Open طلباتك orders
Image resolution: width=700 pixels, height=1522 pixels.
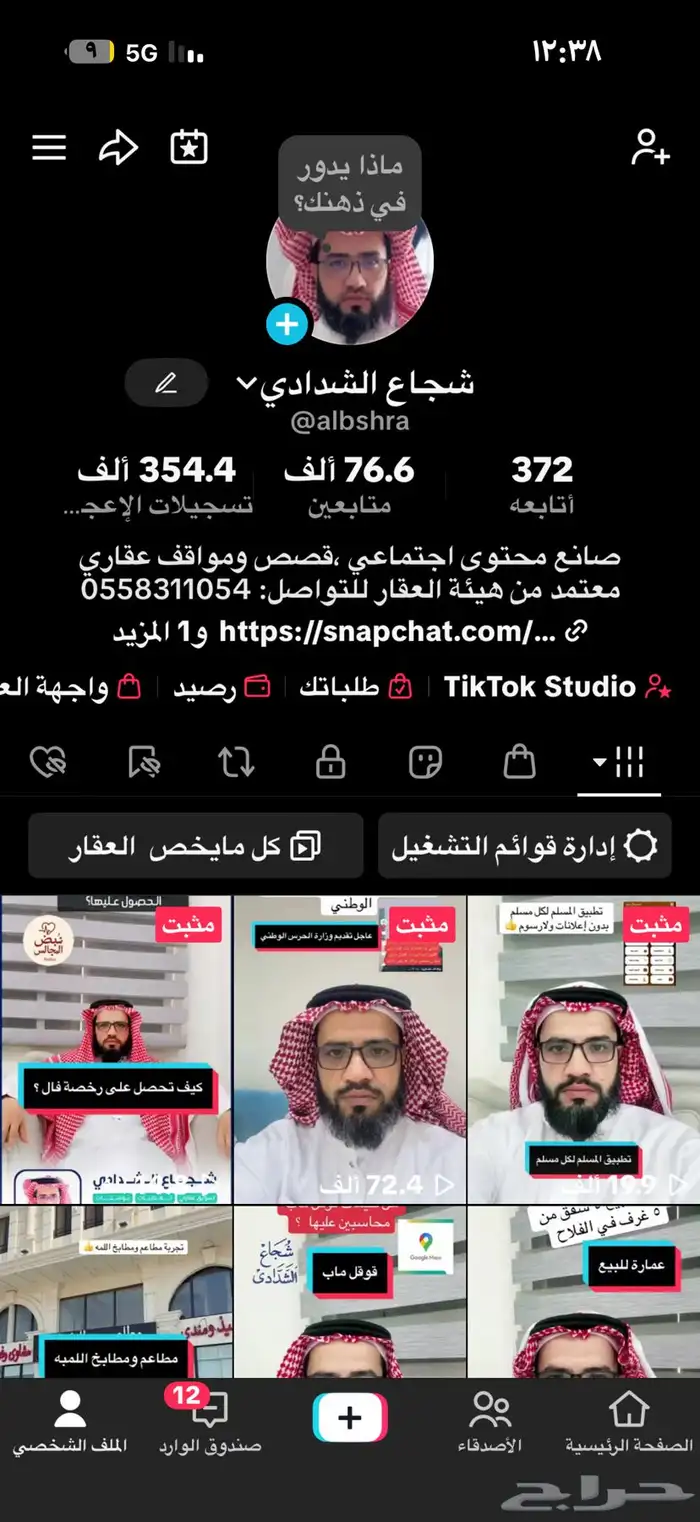[x=356, y=687]
